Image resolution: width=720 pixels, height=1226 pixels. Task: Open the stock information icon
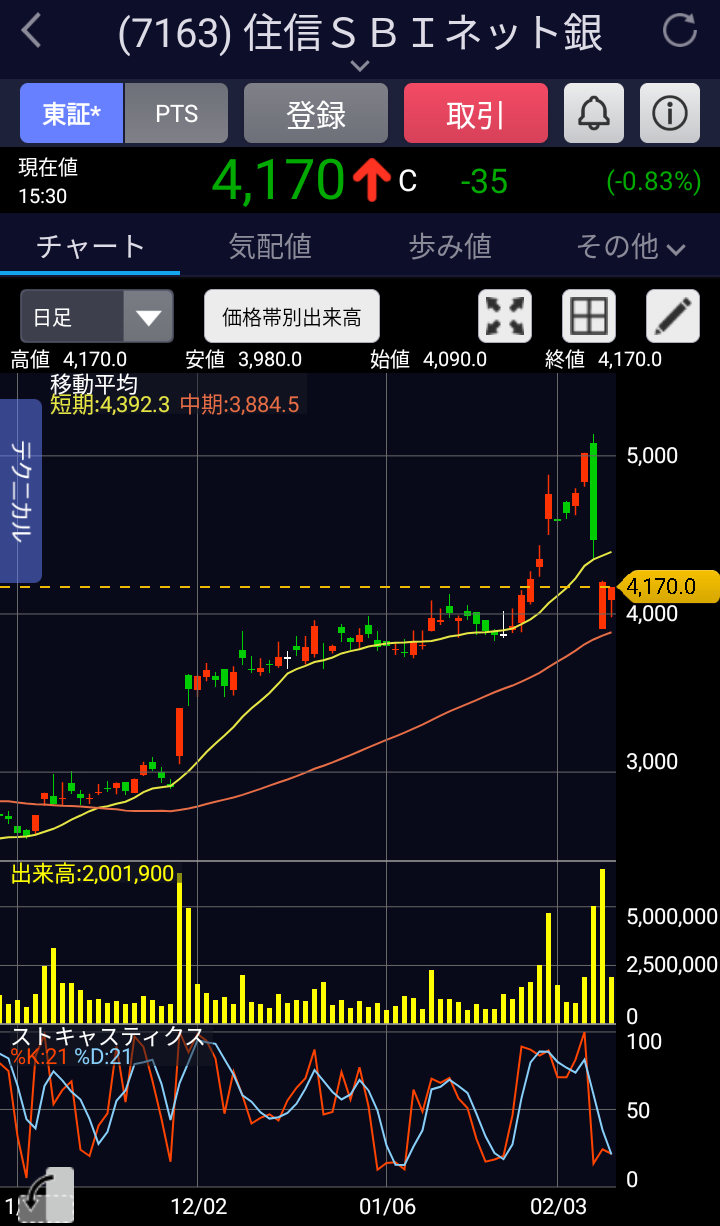(670, 114)
